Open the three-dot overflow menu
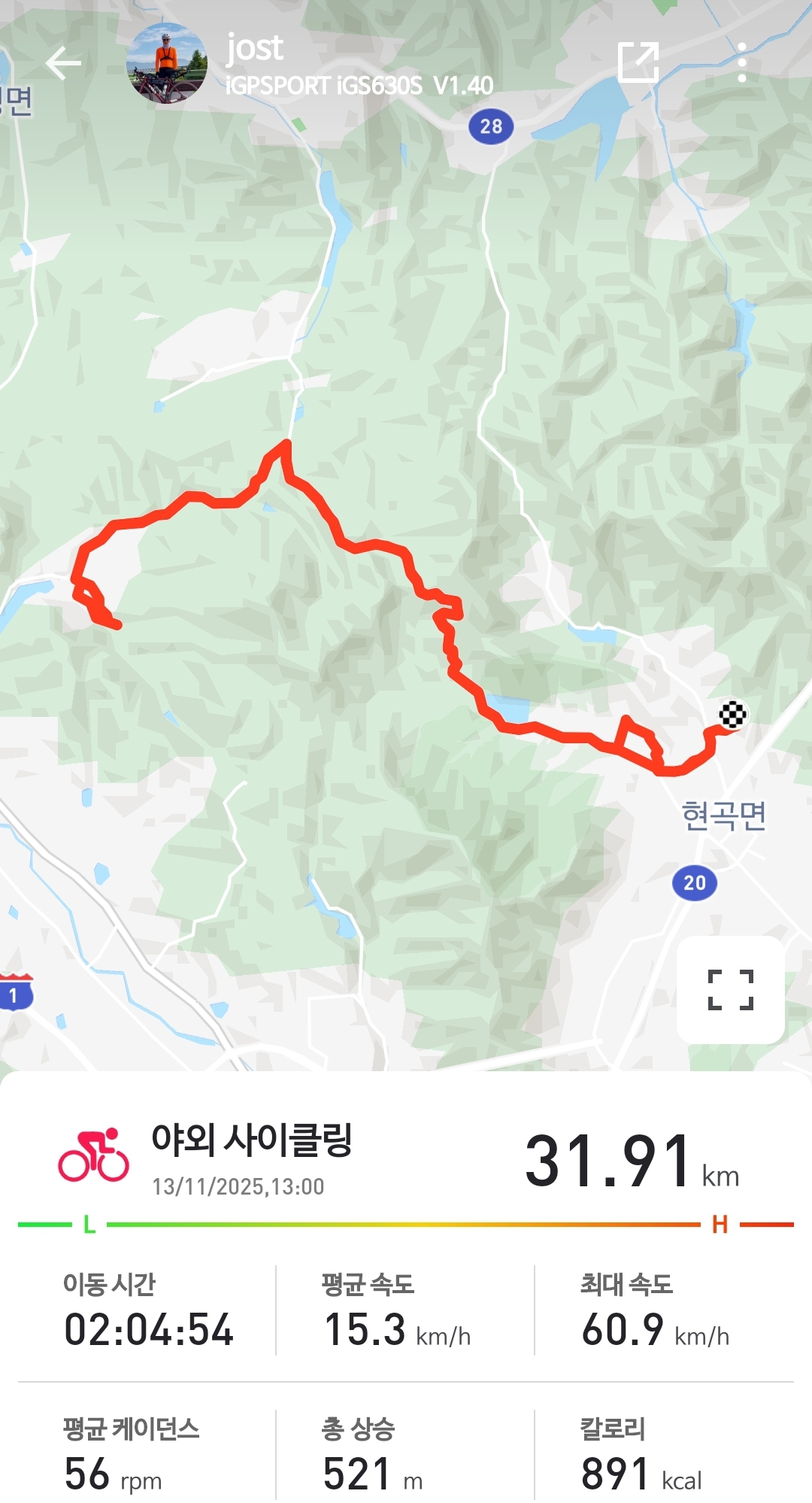 click(x=741, y=62)
